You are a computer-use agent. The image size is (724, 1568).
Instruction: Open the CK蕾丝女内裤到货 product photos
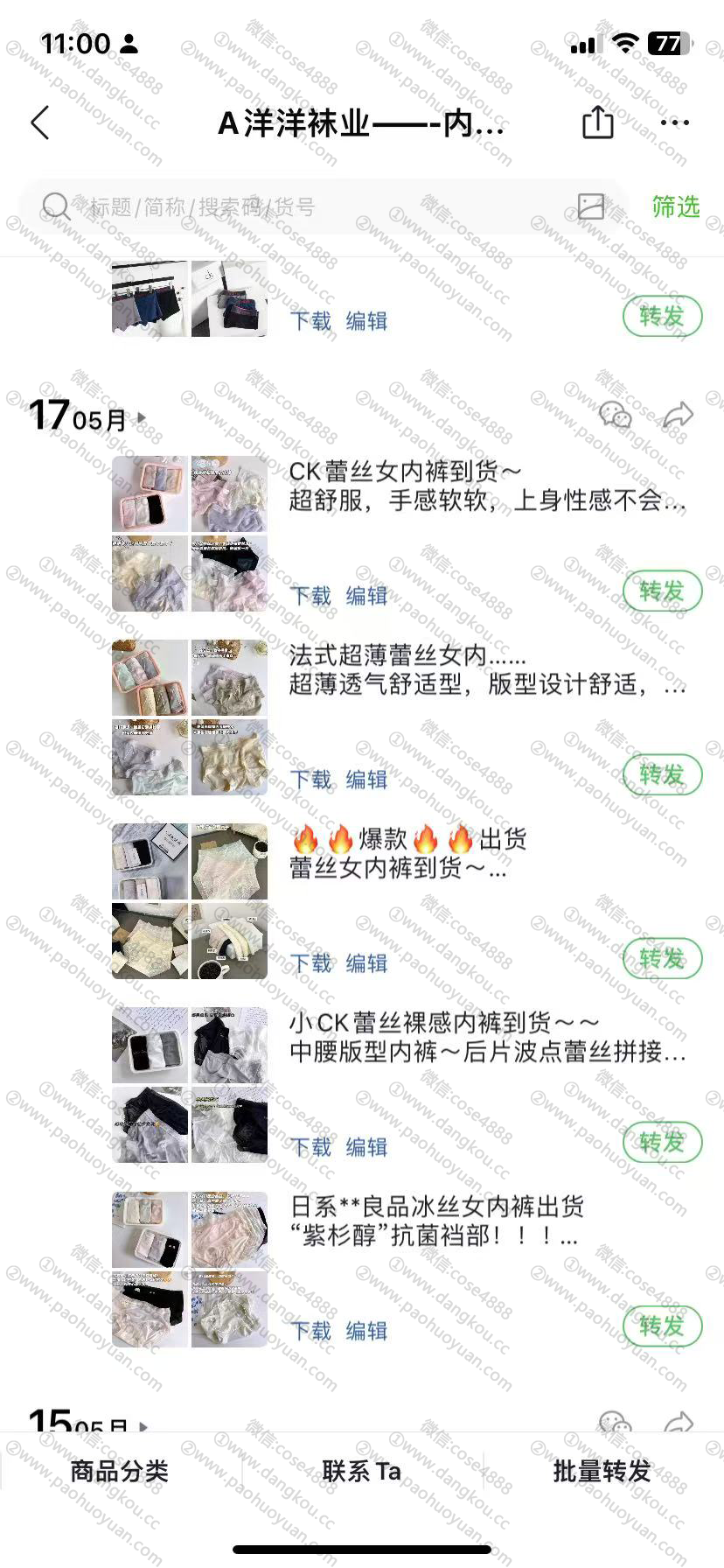click(190, 533)
